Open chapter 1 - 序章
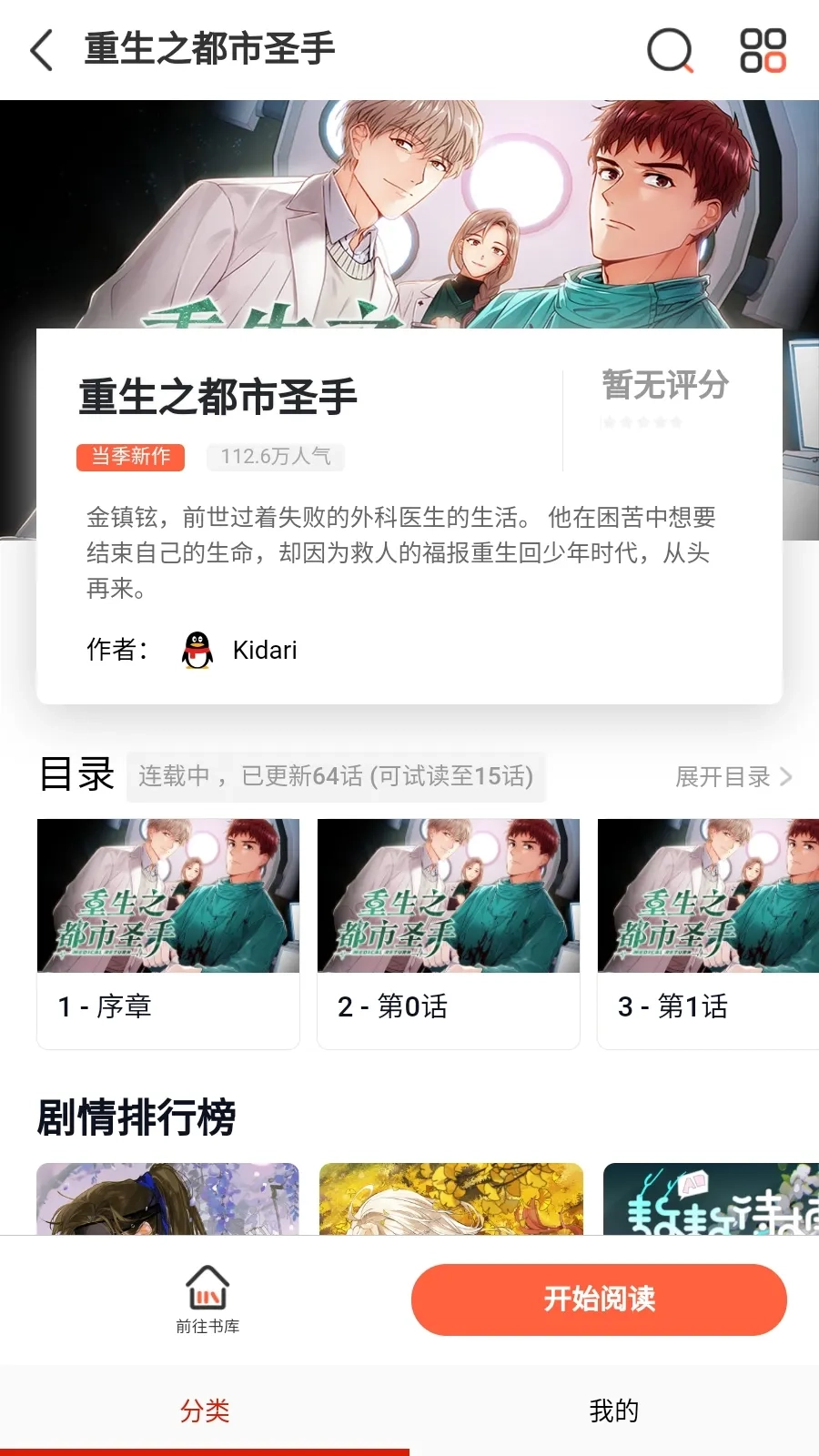The height and width of the screenshot is (1456, 819). click(167, 933)
